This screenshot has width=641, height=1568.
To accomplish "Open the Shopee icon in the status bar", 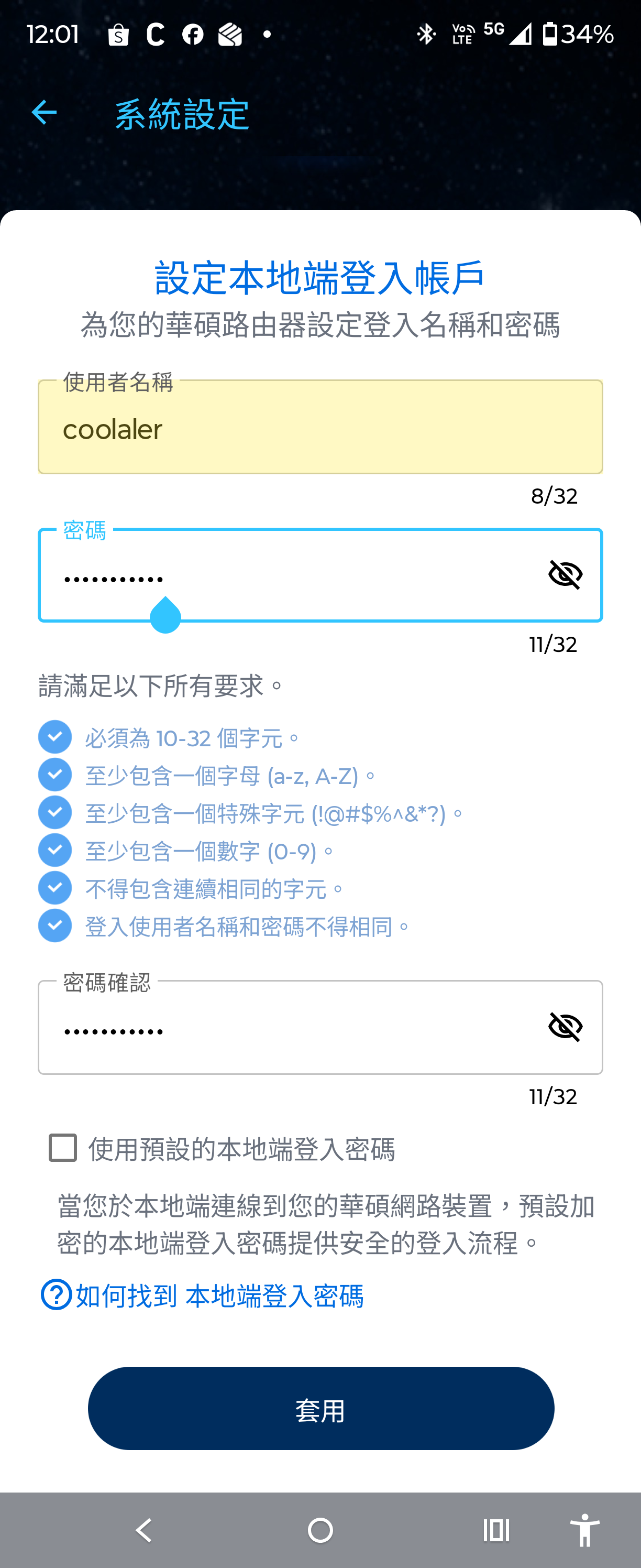I will pyautogui.click(x=119, y=35).
